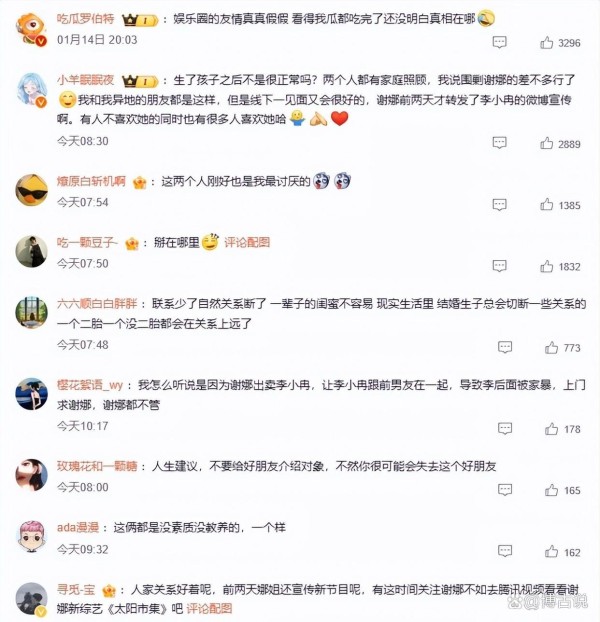Open 小羊眠眠夜's profile via avatar
The height and width of the screenshot is (622, 600).
point(32,89)
